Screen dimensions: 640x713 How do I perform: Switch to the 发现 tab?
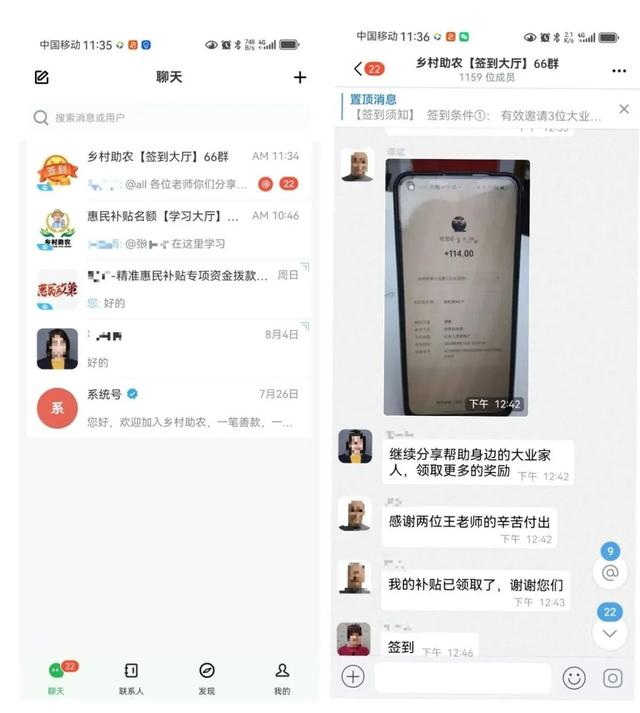[207, 678]
